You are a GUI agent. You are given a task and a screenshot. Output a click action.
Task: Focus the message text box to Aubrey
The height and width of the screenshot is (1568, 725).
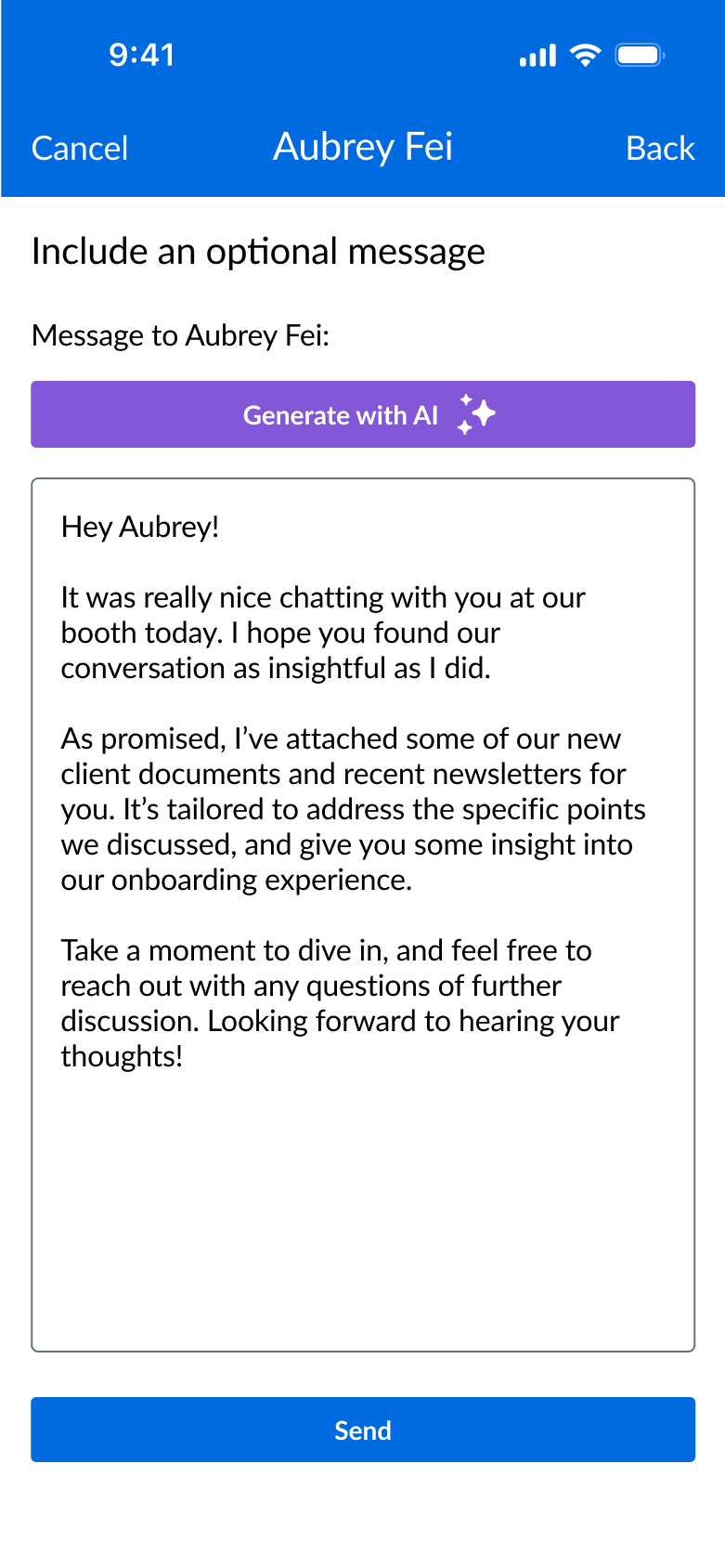point(363,915)
